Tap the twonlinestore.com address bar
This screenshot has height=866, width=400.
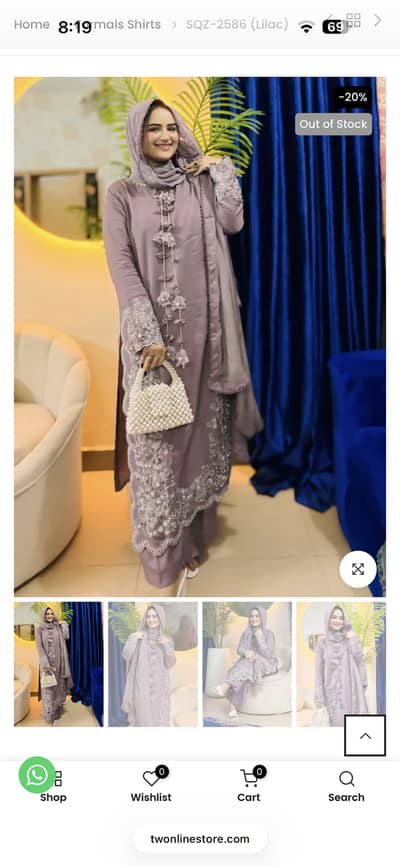200,839
